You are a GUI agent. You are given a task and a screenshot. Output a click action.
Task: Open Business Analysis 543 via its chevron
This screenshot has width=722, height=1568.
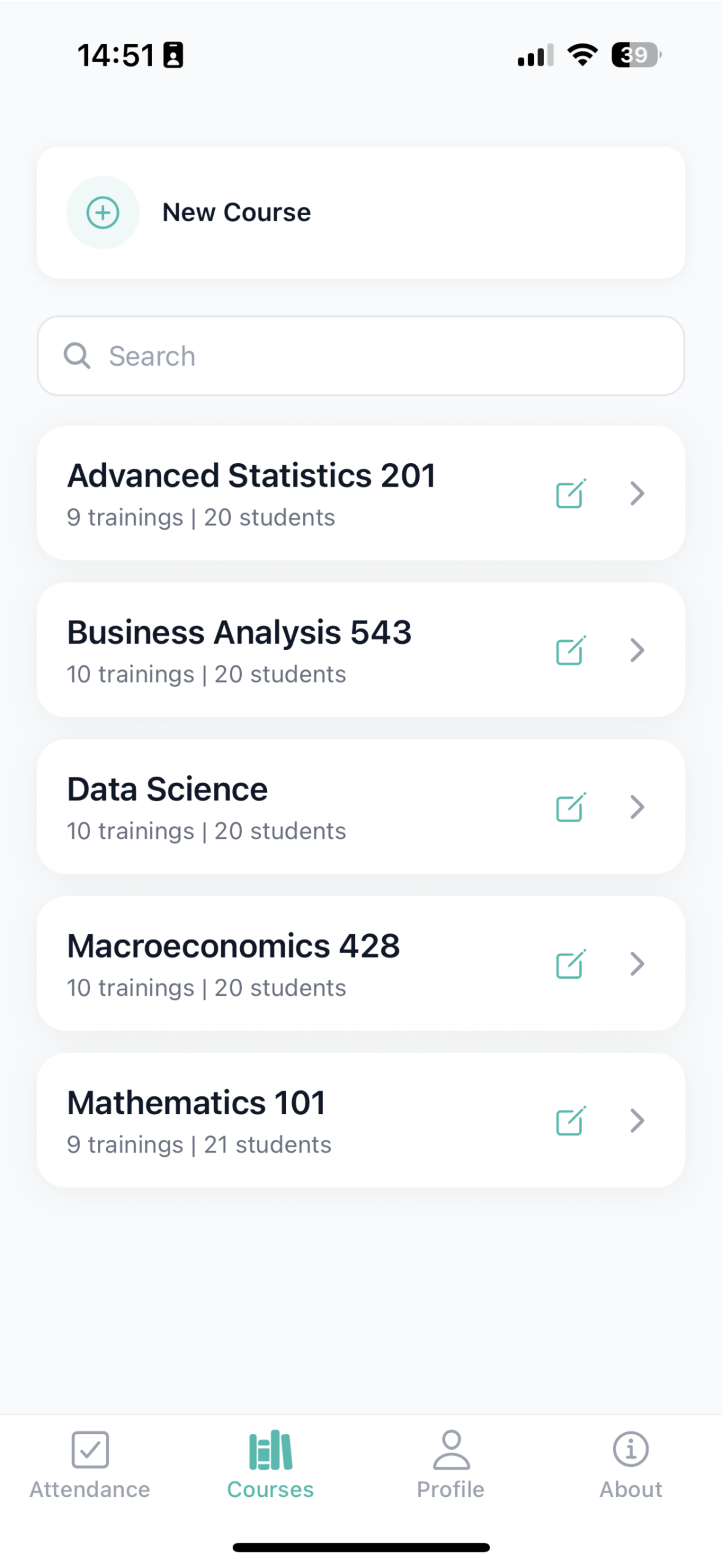[637, 650]
